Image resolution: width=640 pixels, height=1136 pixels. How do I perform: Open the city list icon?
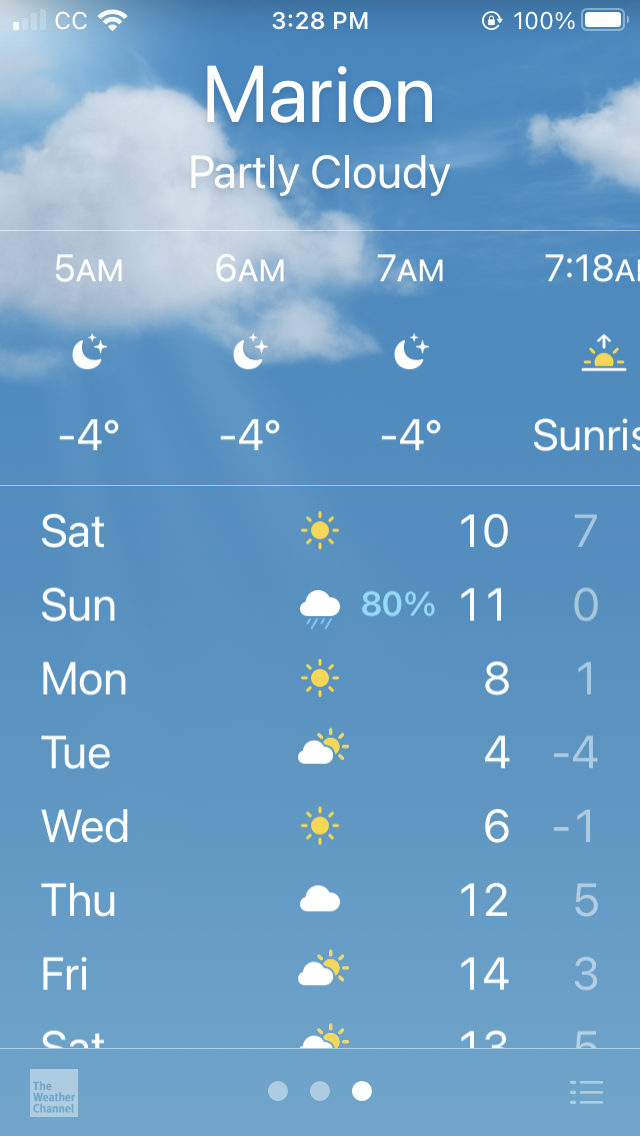coord(586,1092)
